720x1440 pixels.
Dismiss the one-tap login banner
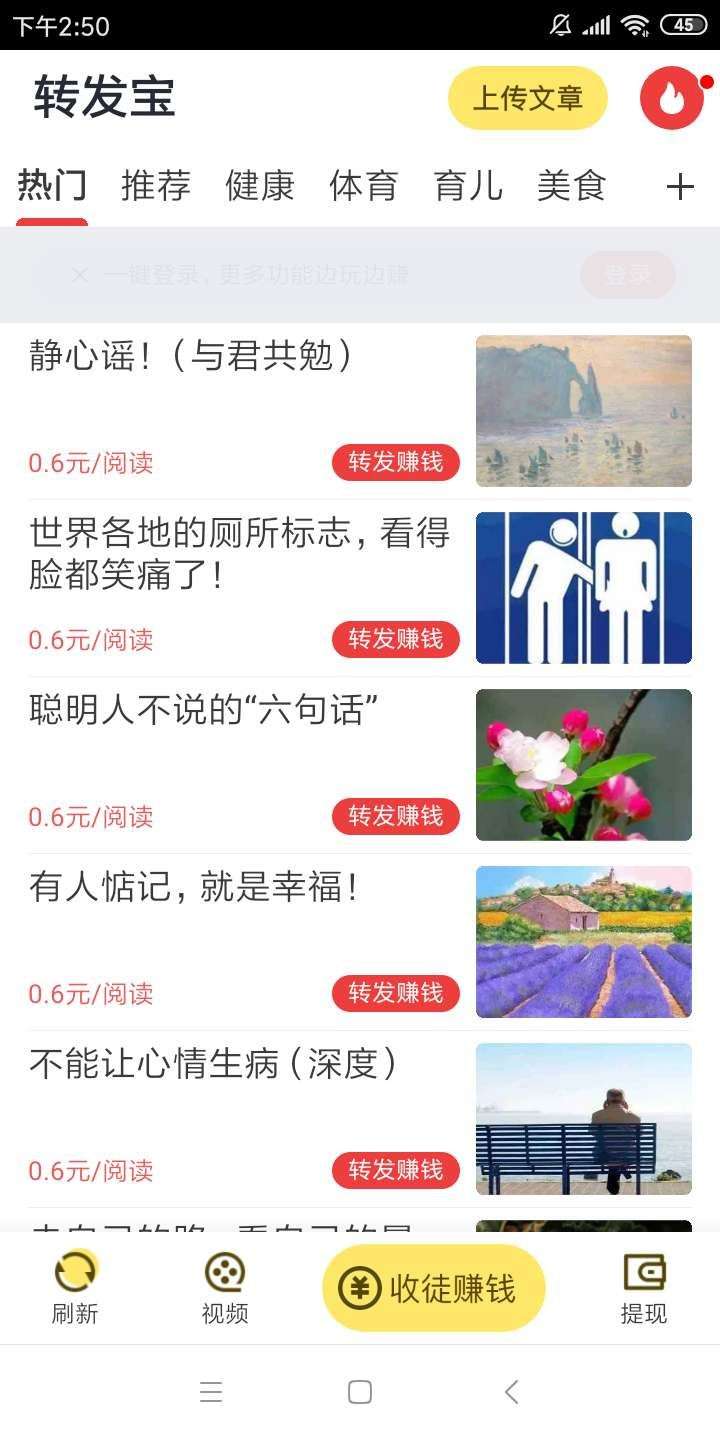[x=80, y=275]
